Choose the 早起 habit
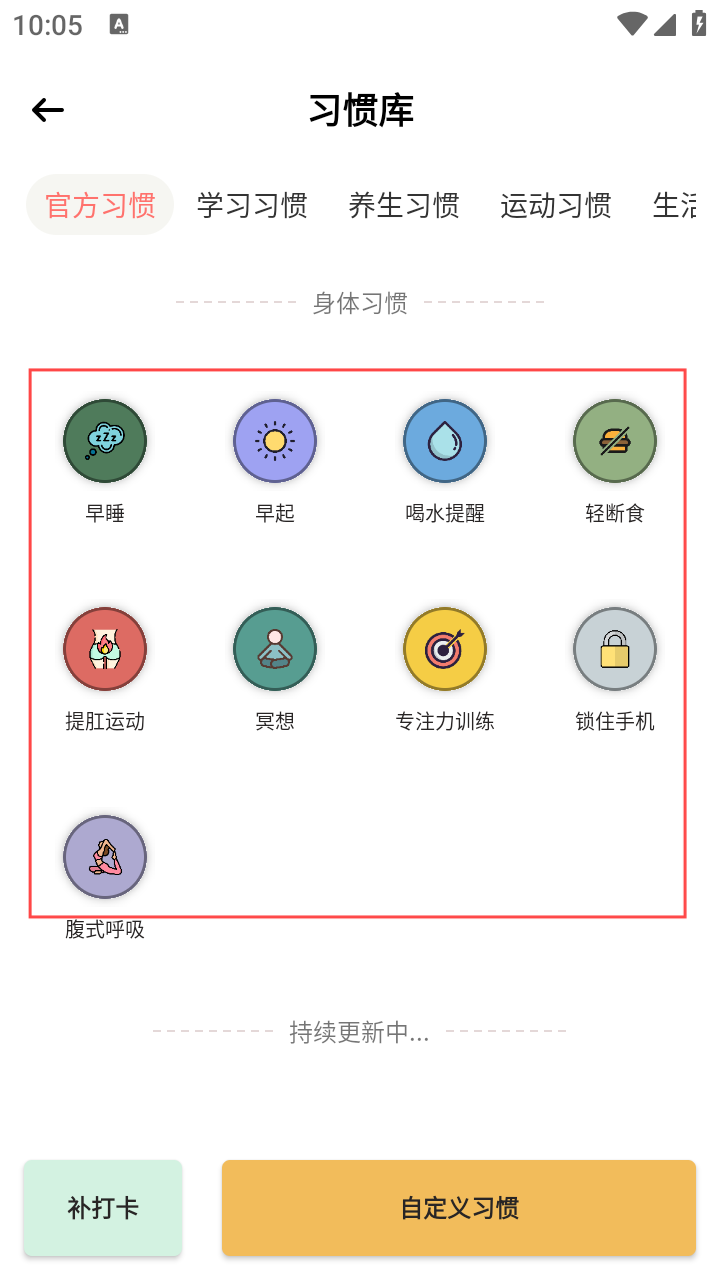The height and width of the screenshot is (1280, 720). coord(275,441)
